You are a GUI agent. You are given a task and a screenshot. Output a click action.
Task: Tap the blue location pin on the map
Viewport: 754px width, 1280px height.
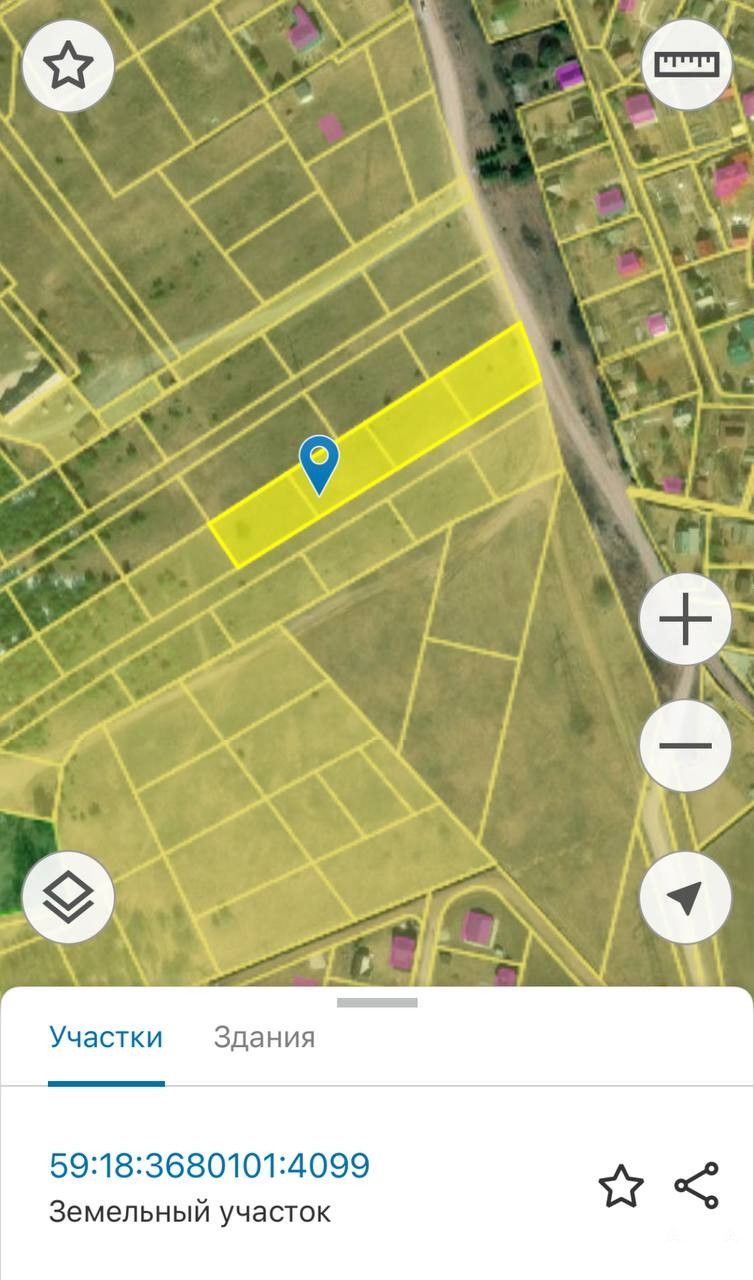[319, 463]
